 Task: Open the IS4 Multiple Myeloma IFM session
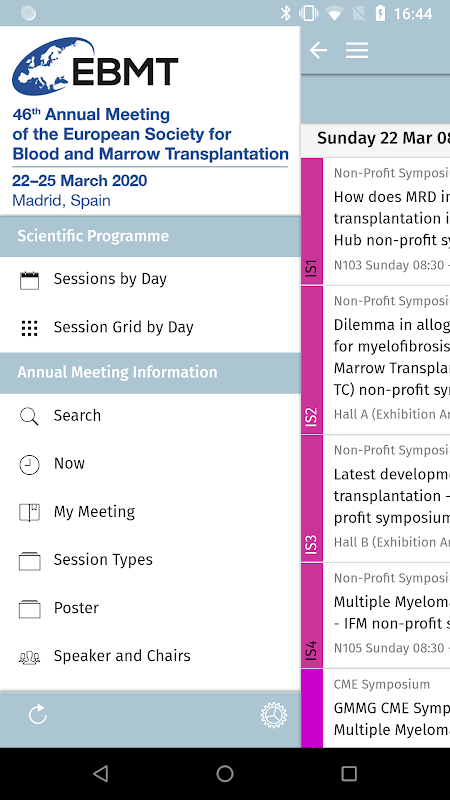coord(376,615)
